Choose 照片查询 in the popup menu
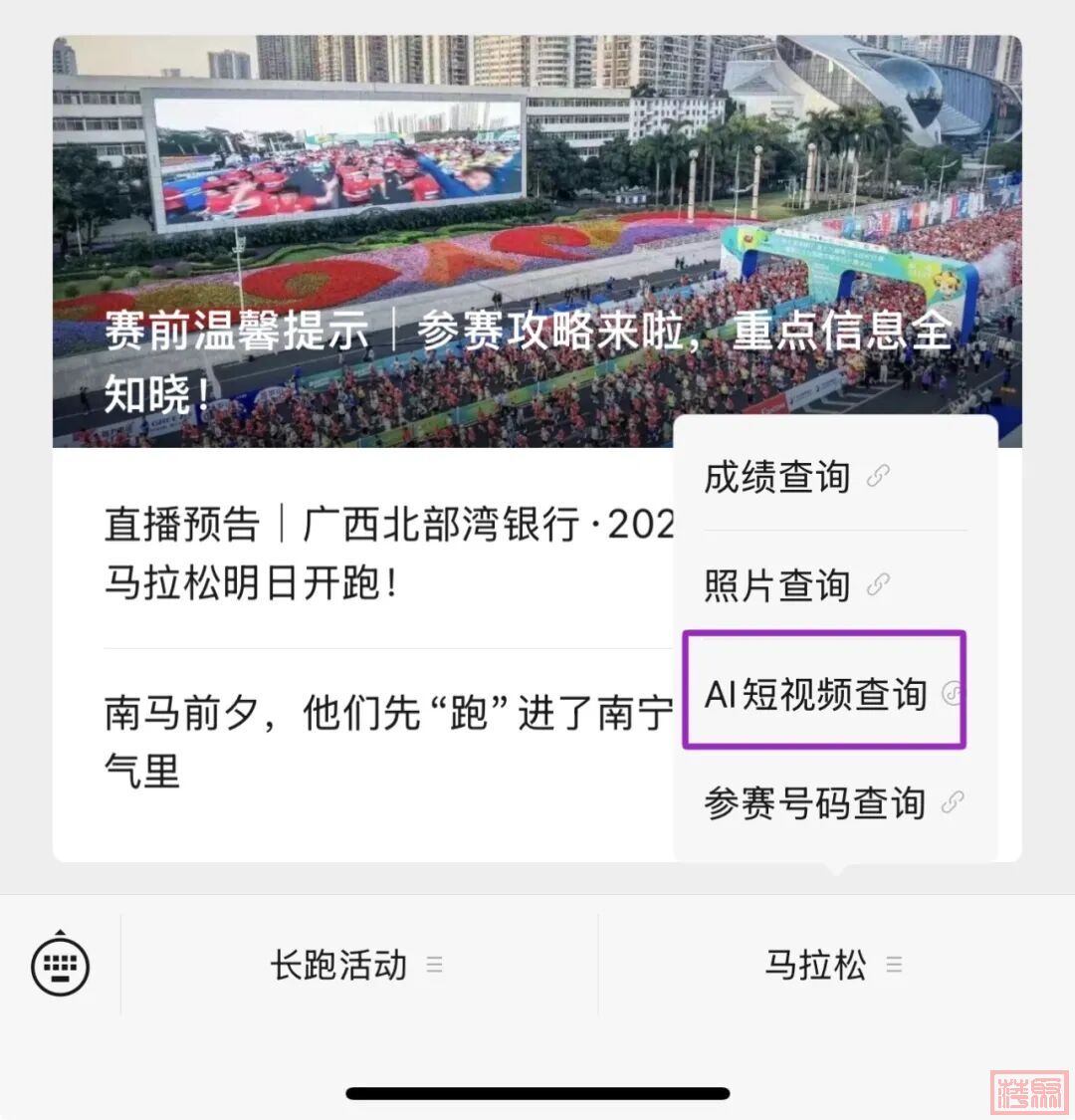 tap(796, 585)
